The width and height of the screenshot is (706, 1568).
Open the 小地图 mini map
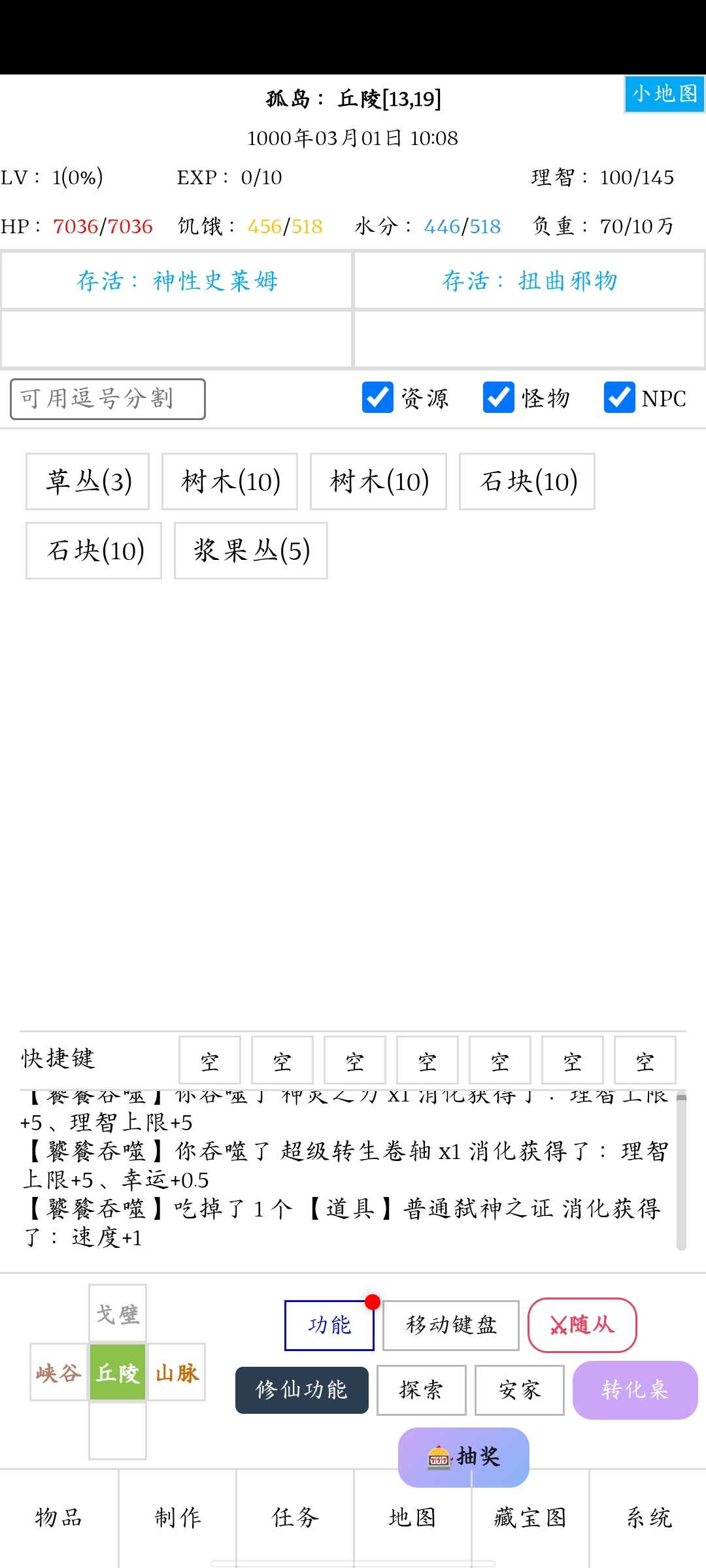pos(664,94)
